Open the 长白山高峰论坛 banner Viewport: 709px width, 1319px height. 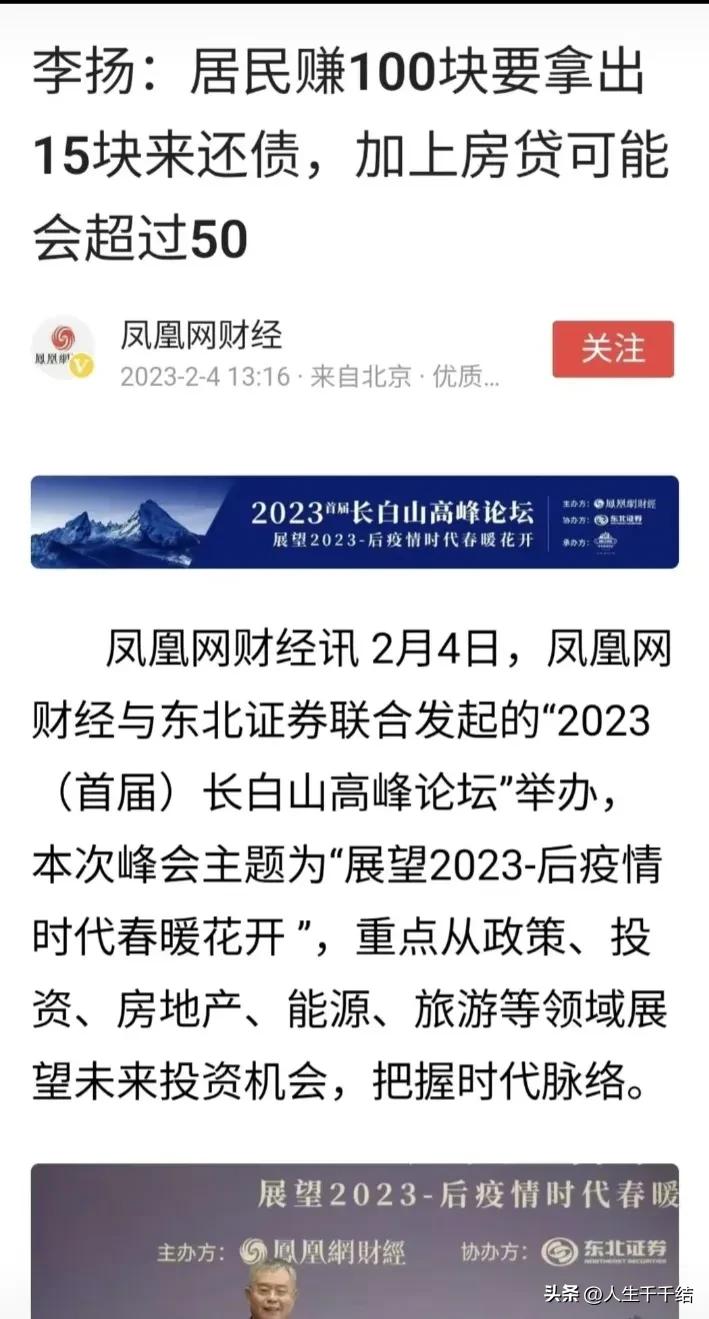point(354,522)
